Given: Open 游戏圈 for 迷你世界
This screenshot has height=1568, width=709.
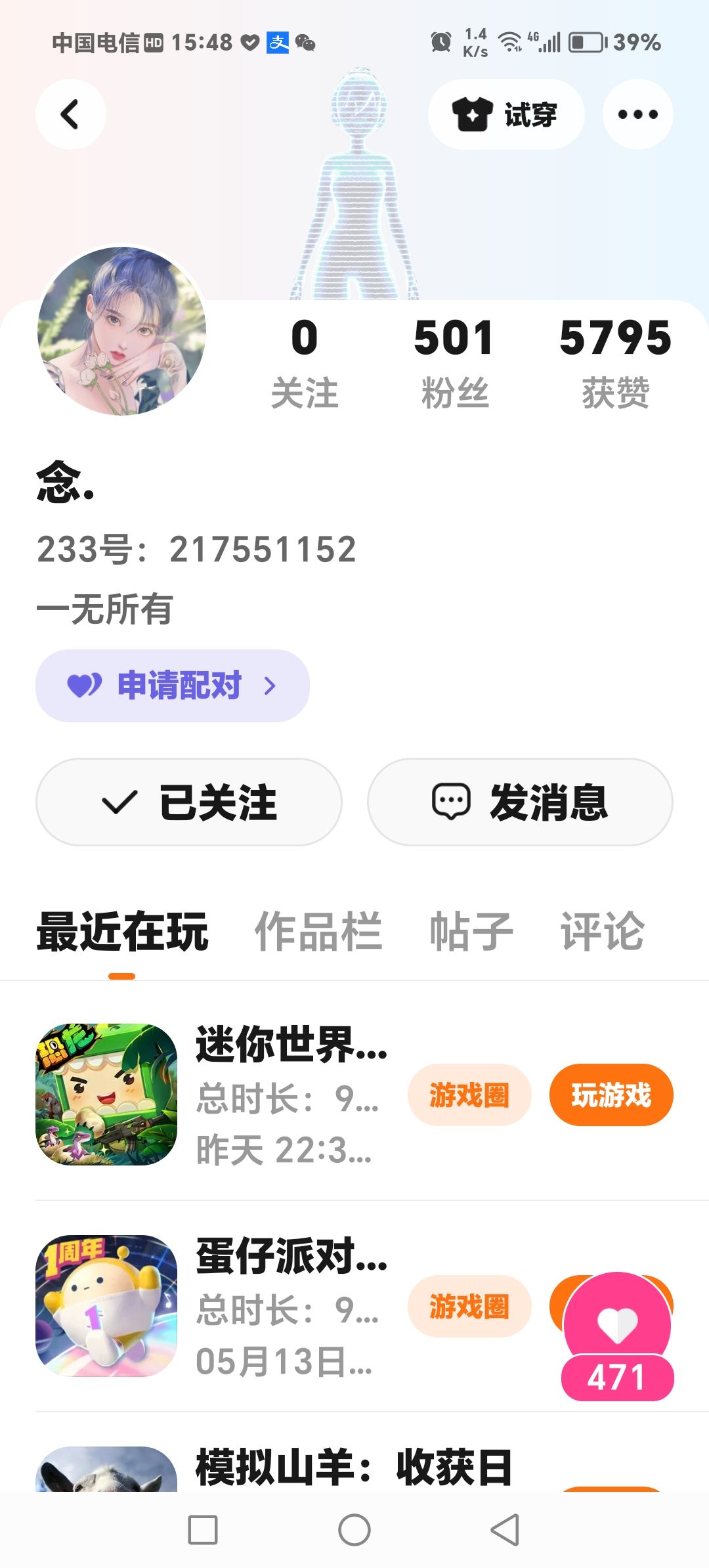Looking at the screenshot, I should click(x=469, y=1095).
